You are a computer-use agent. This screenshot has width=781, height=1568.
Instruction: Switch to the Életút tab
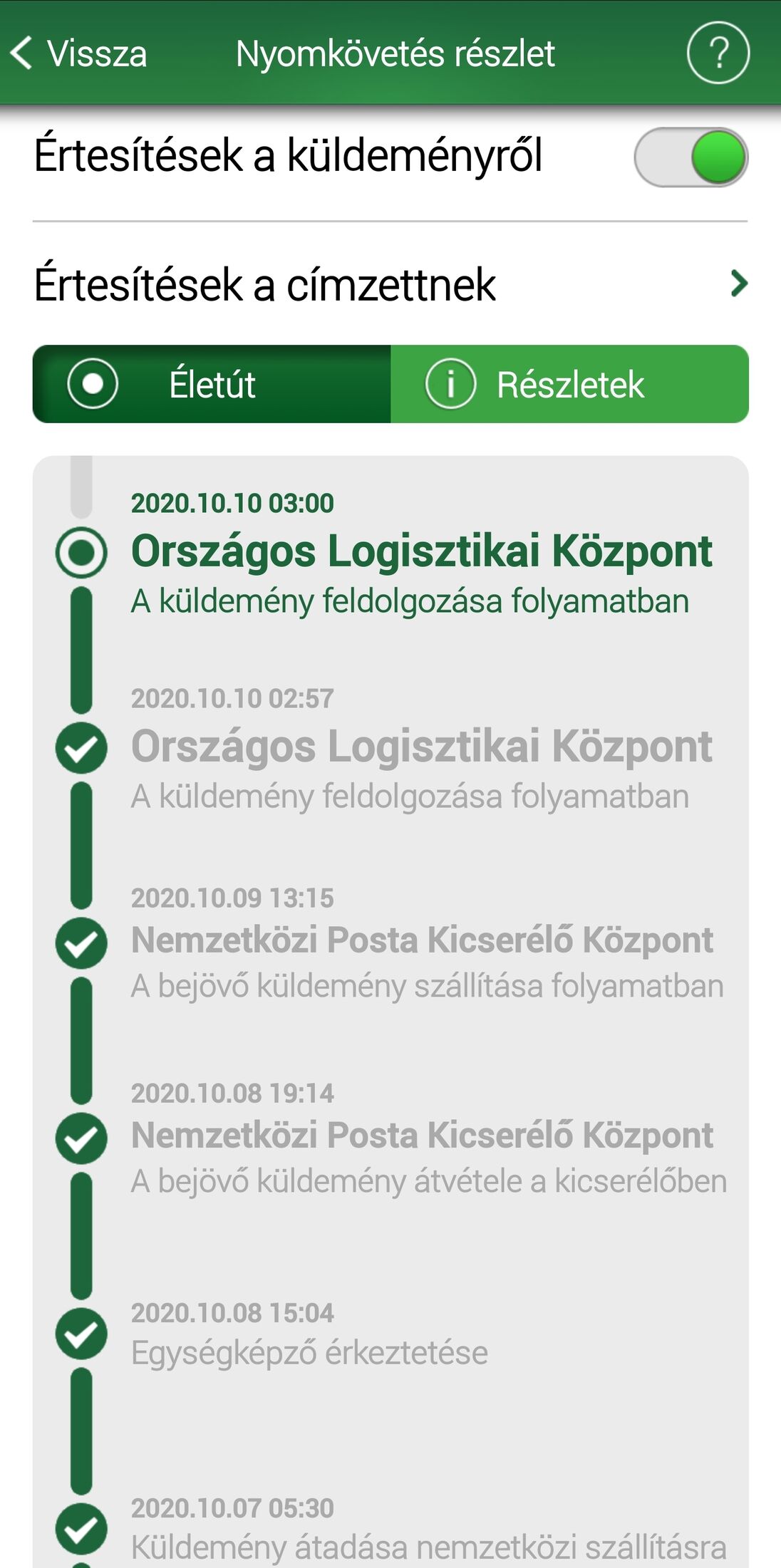pyautogui.click(x=212, y=384)
